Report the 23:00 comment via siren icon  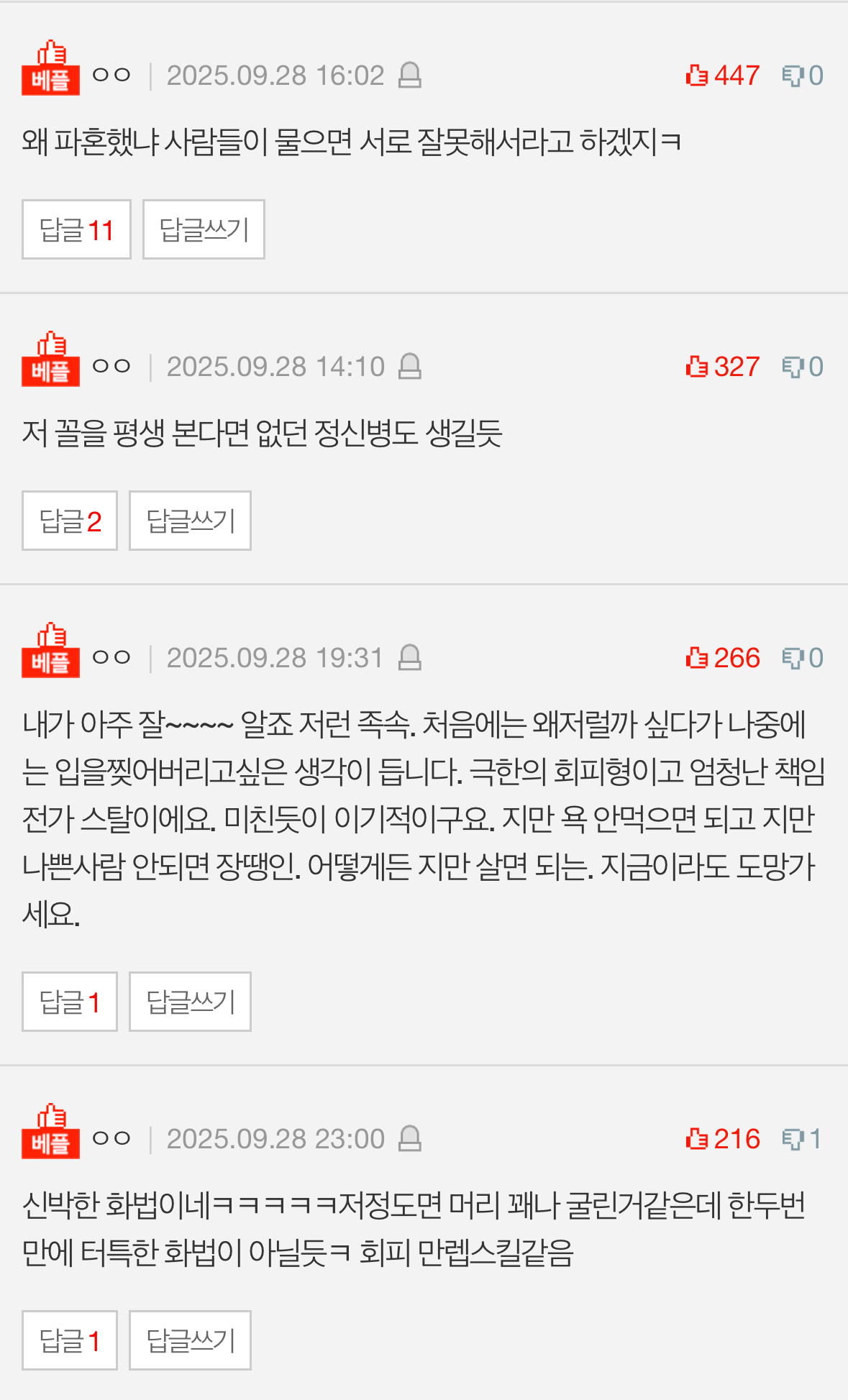[x=410, y=1138]
